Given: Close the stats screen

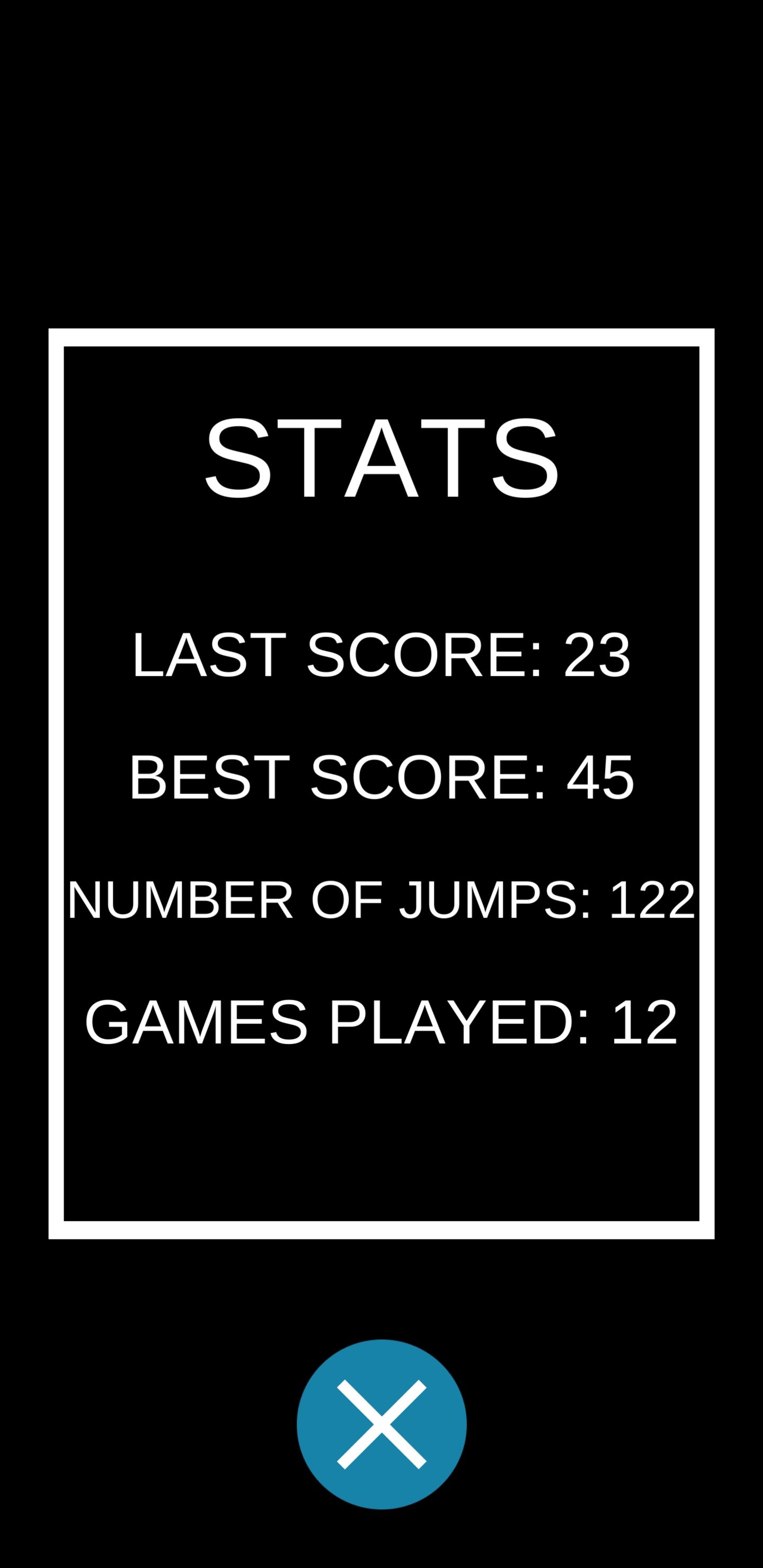Looking at the screenshot, I should 381,1424.
